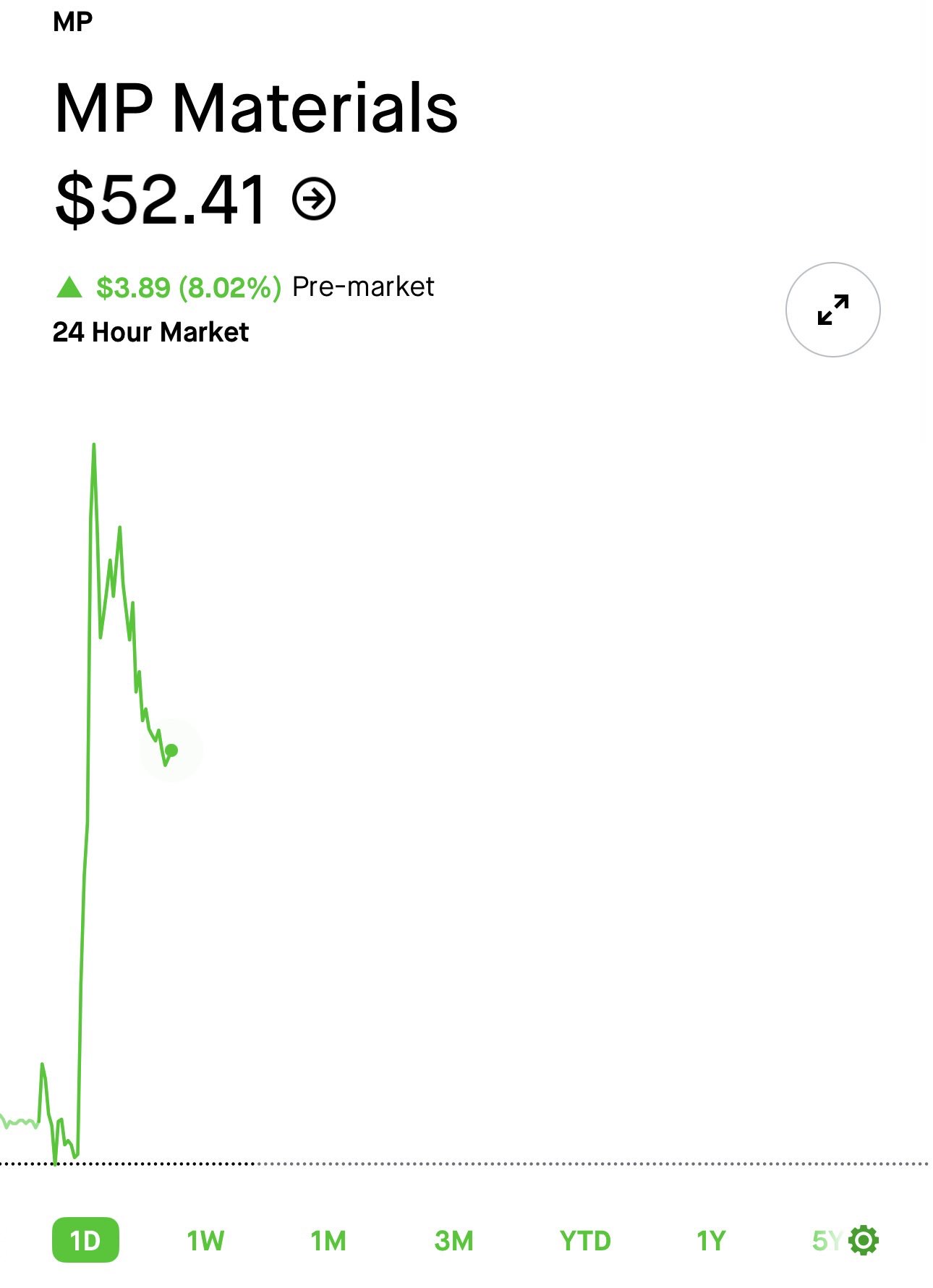Open chart settings gear
This screenshot has width=933, height=1288.
point(864,1240)
